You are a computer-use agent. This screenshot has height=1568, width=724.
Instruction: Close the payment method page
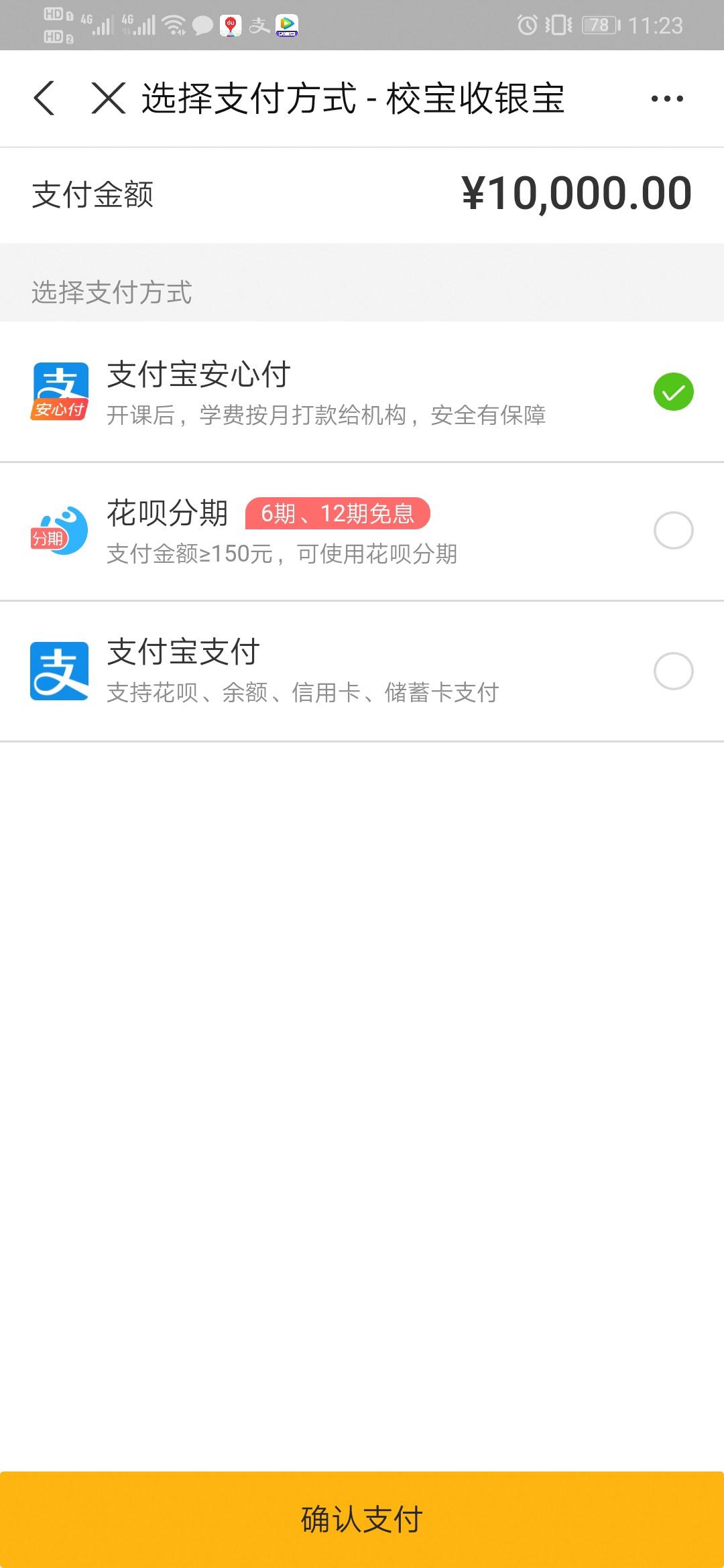pyautogui.click(x=108, y=99)
